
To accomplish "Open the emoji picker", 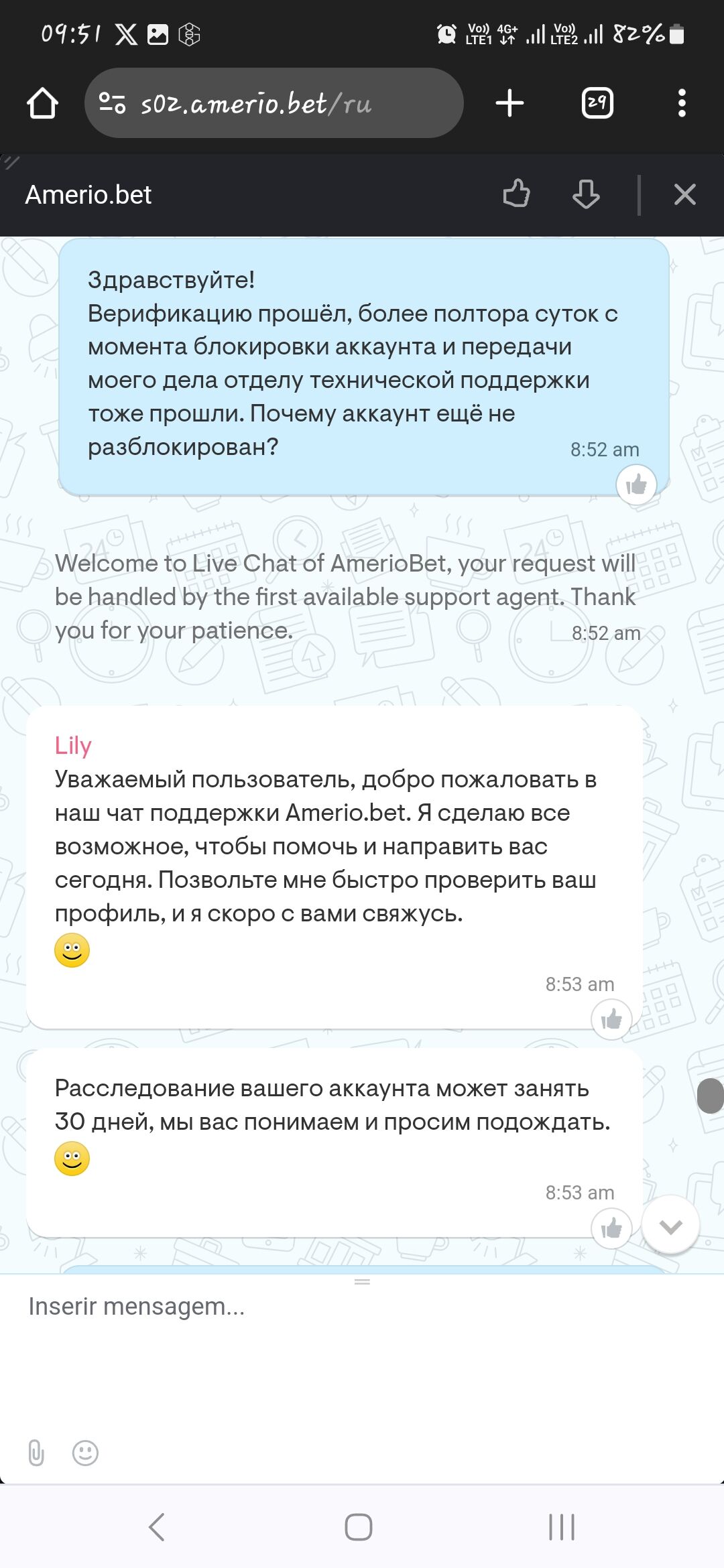I will pyautogui.click(x=85, y=1453).
